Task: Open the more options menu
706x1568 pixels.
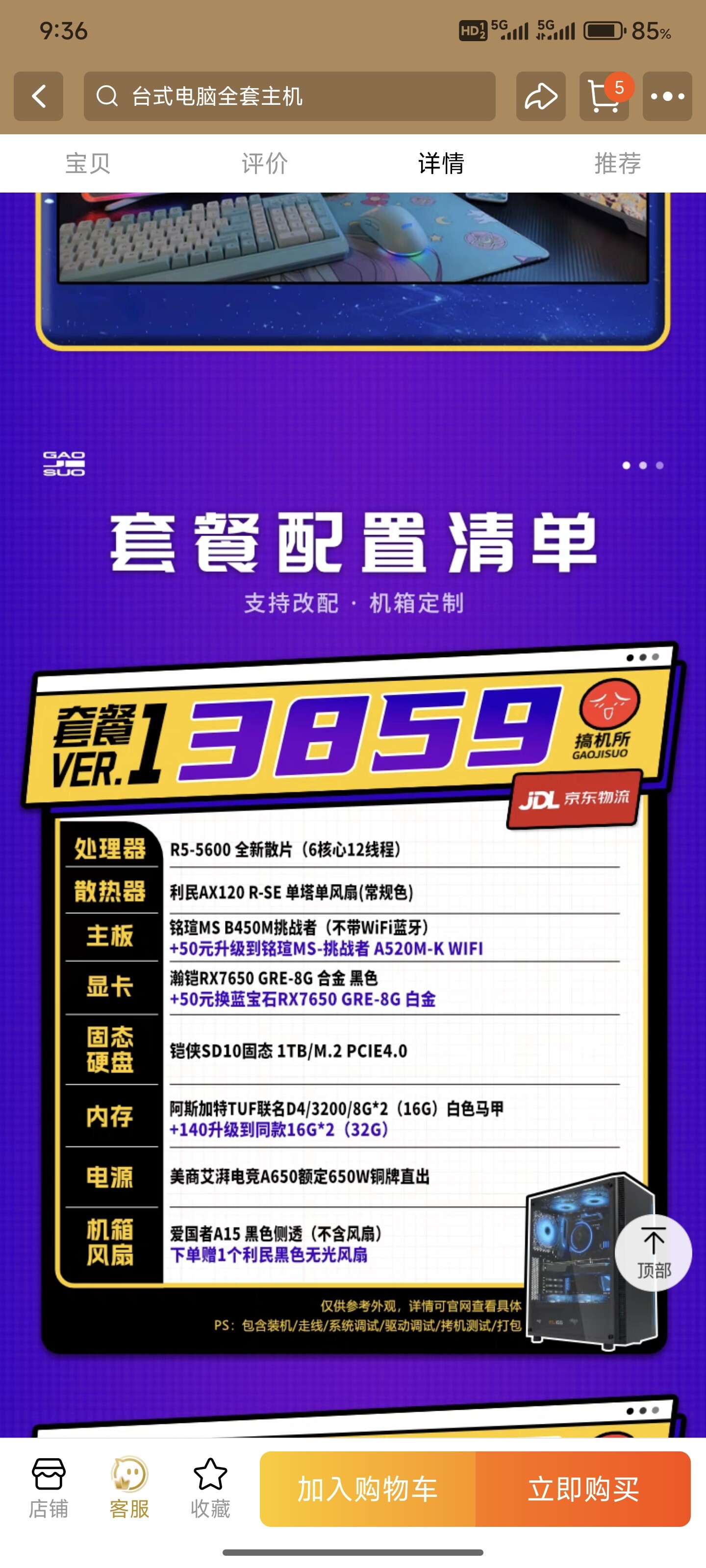Action: point(667,96)
